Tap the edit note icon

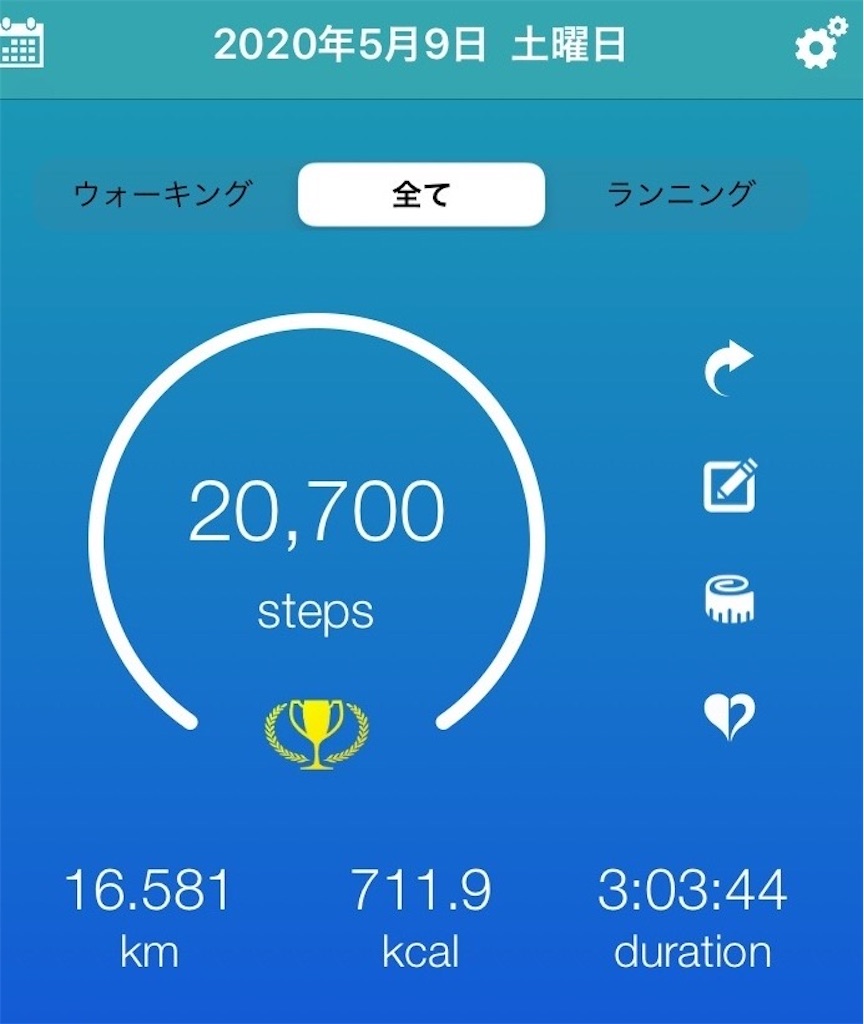tap(729, 485)
